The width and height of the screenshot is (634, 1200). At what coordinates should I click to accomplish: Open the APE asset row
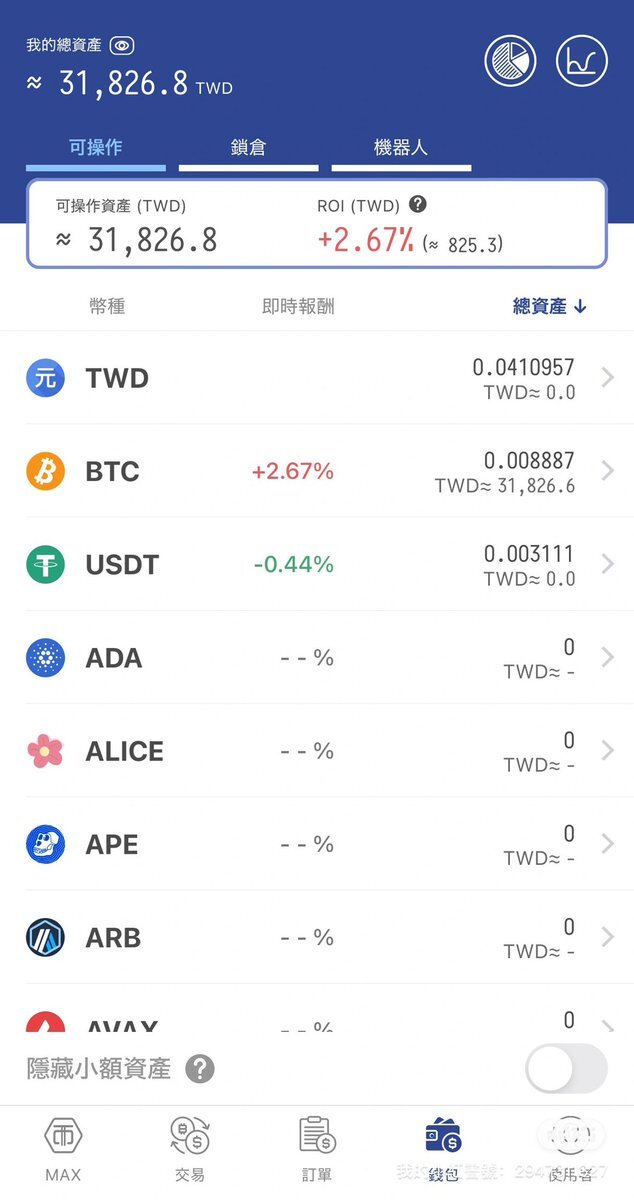pyautogui.click(x=317, y=844)
